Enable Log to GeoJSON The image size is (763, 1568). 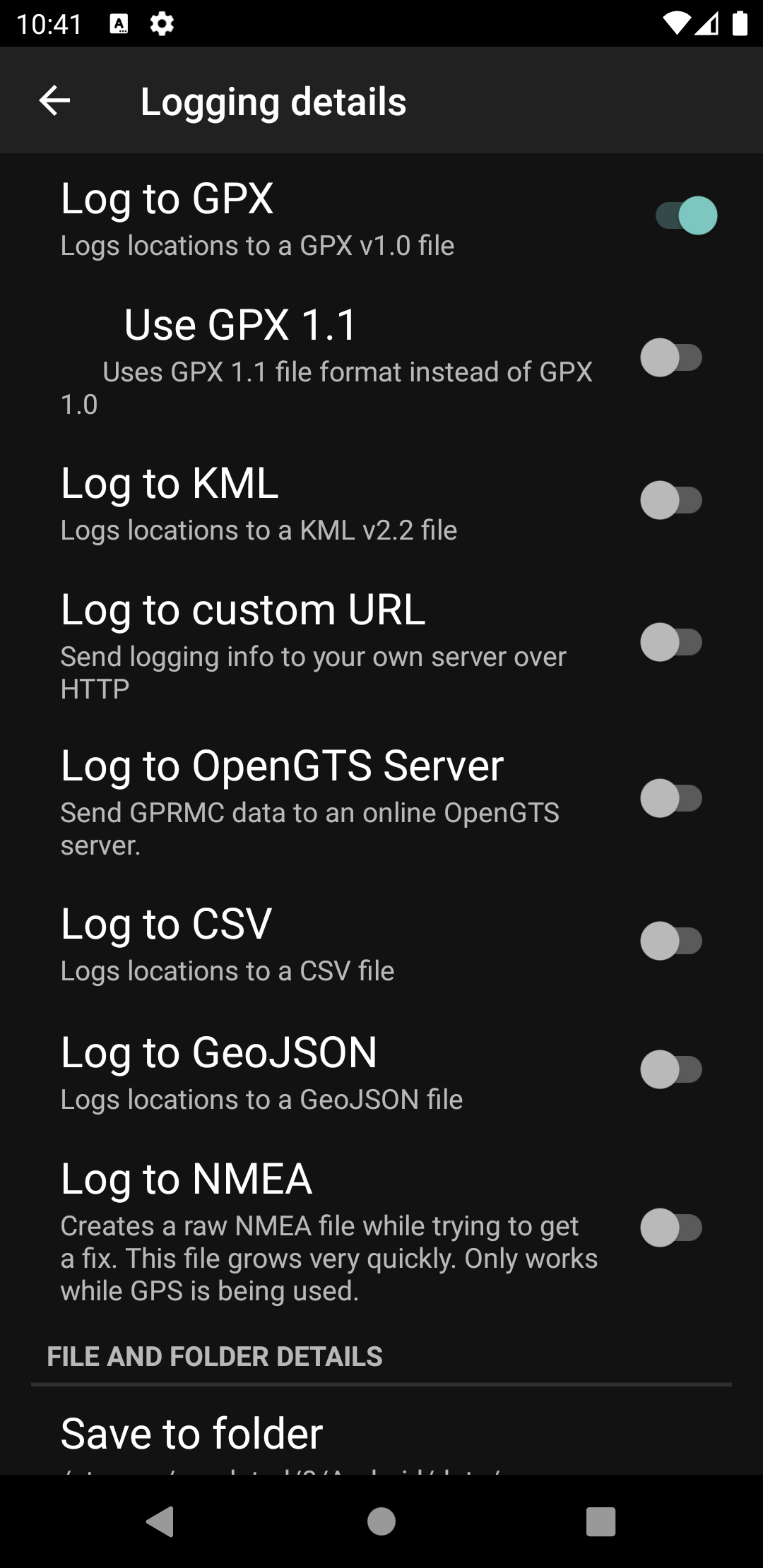coord(671,1070)
